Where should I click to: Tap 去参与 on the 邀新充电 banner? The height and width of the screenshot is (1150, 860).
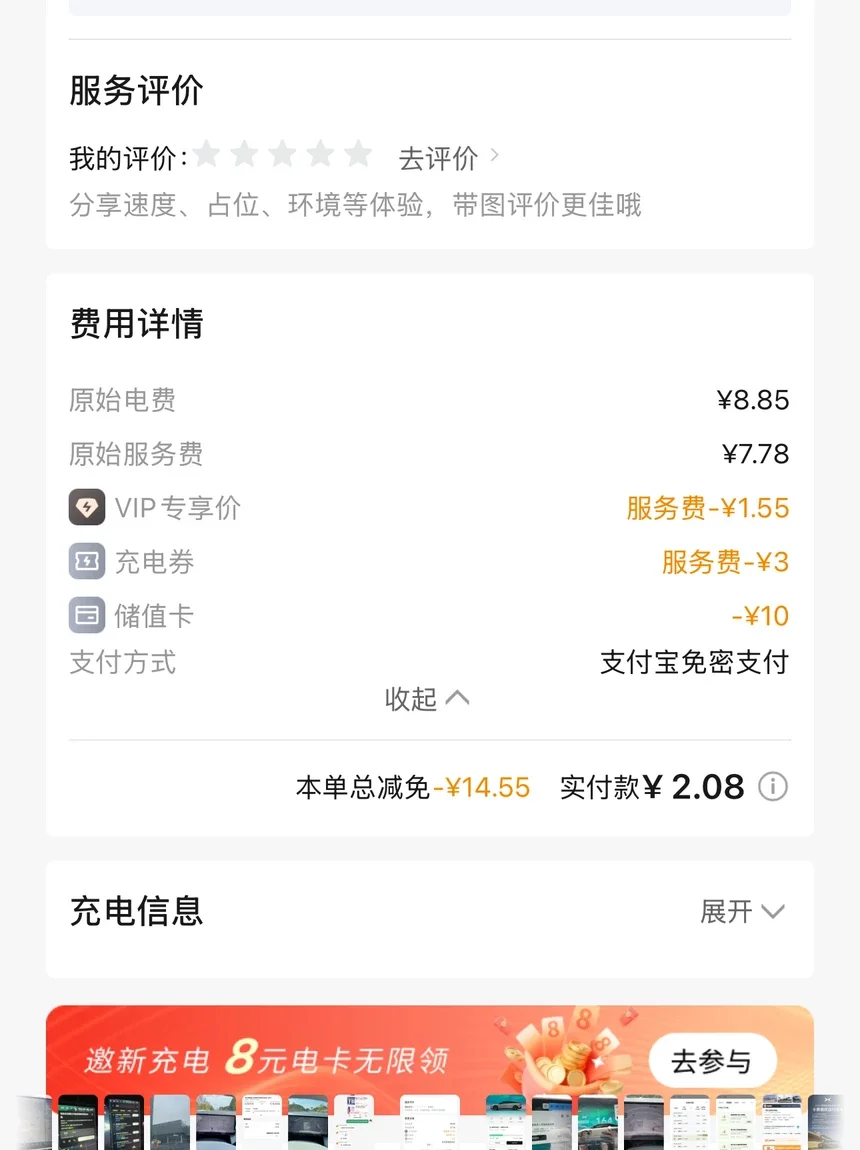(x=711, y=1061)
